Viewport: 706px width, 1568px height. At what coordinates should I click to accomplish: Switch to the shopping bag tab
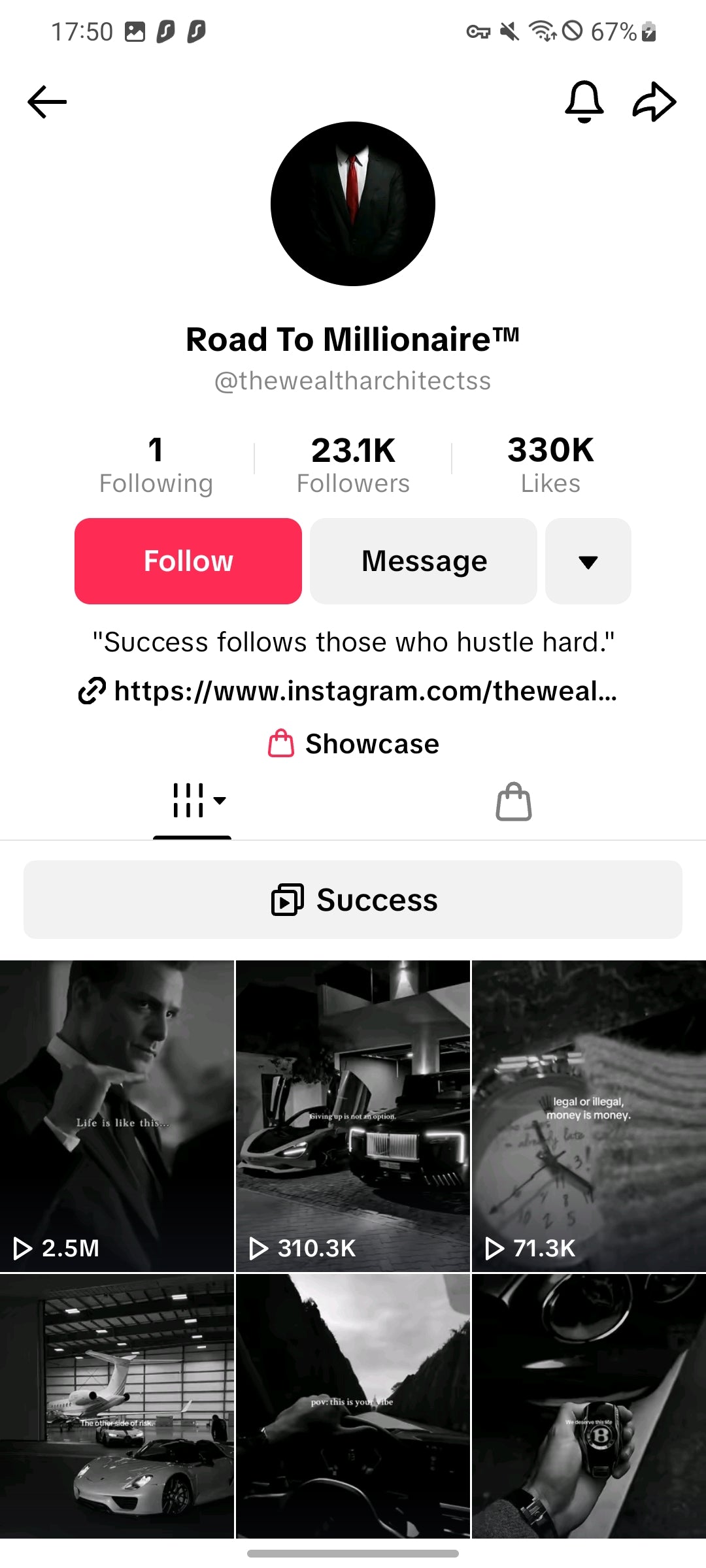tap(513, 801)
